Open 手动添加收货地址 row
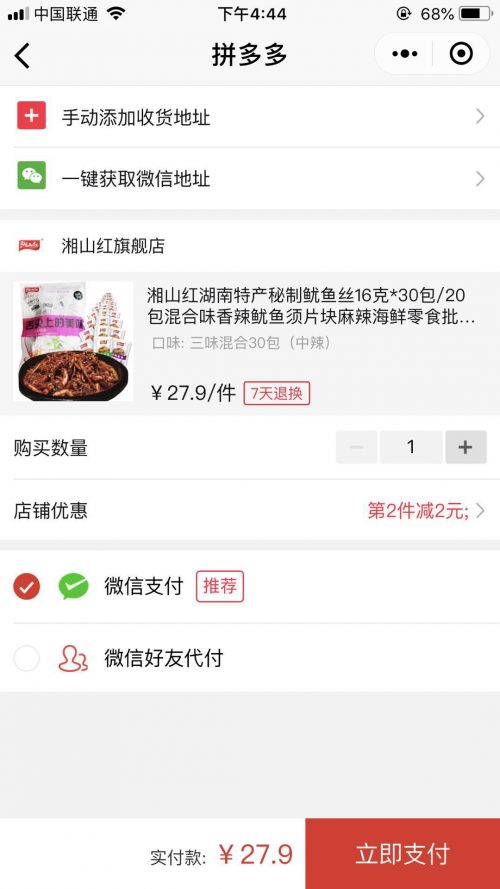Viewport: 500px width, 889px height. click(250, 117)
